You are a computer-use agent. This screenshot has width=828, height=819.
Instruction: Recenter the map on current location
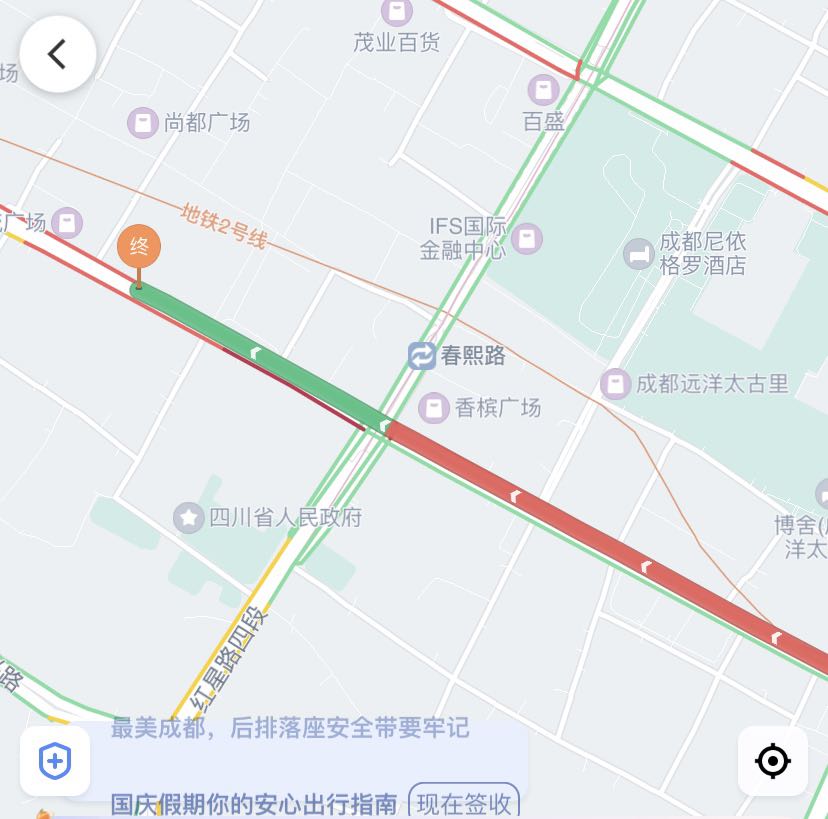click(772, 761)
